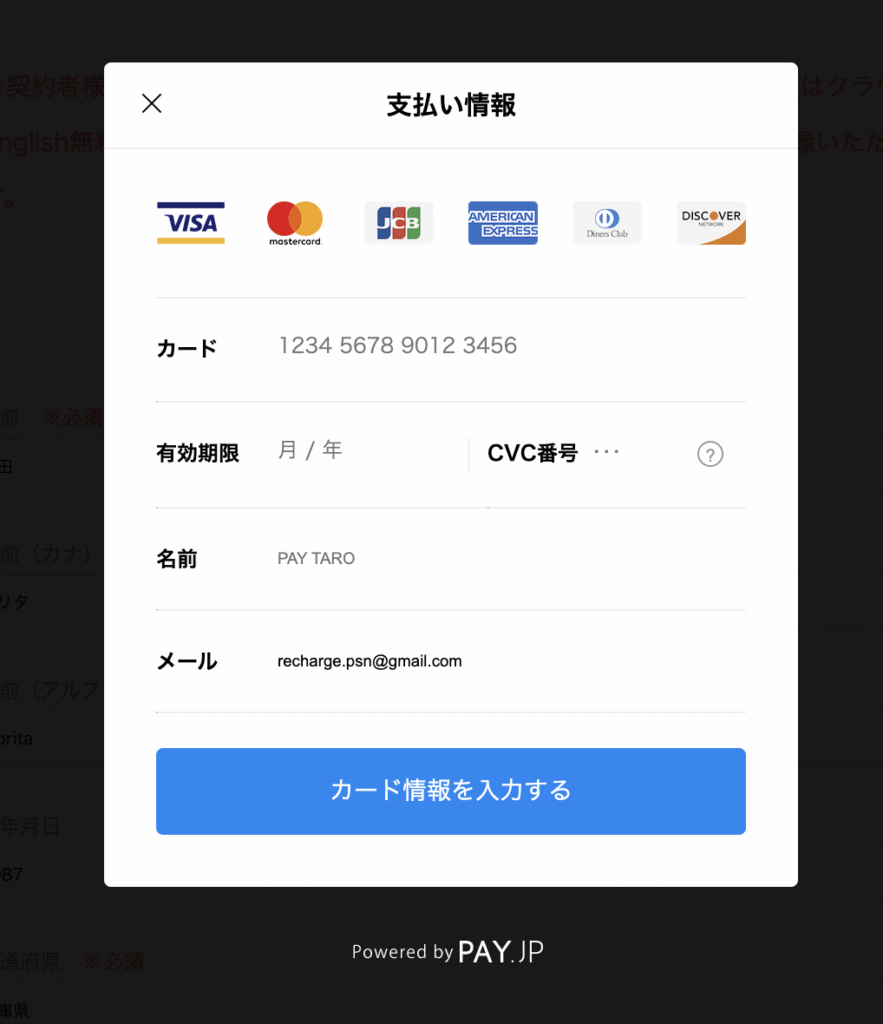Close the 支払い情報 payment dialog
Image resolution: width=883 pixels, height=1024 pixels.
click(x=152, y=104)
